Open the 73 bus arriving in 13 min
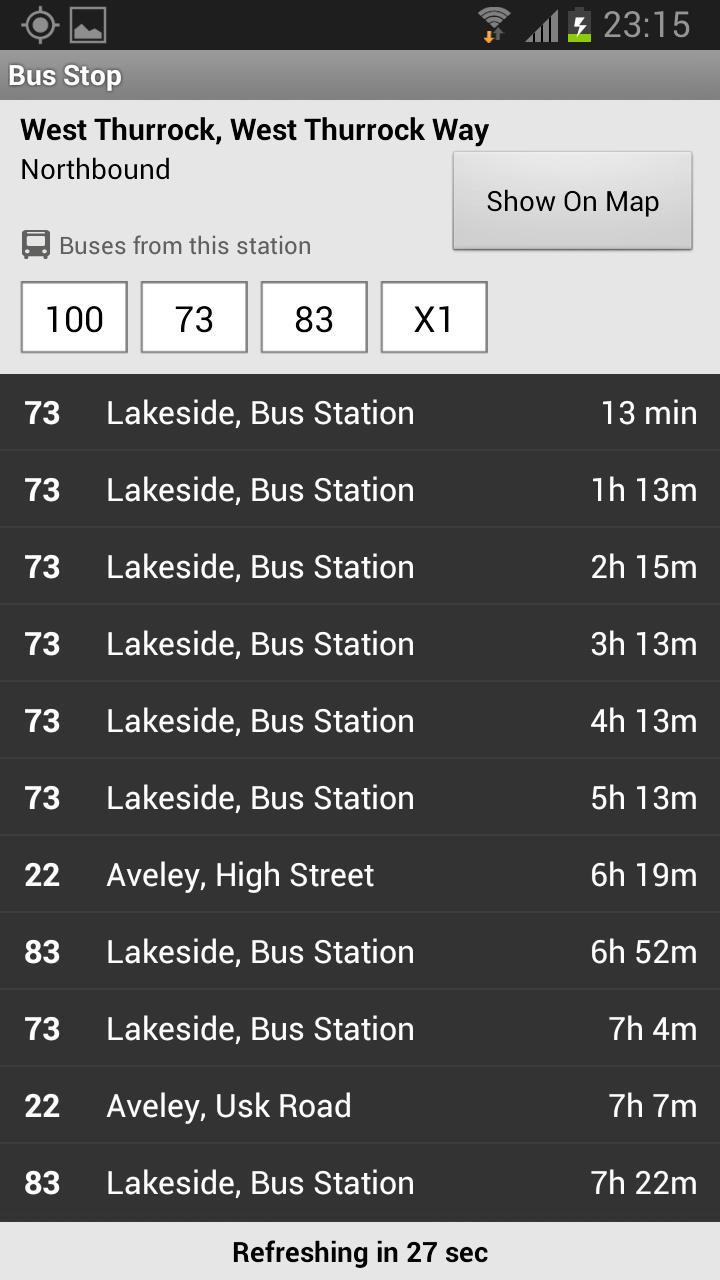This screenshot has height=1280, width=720. (360, 413)
